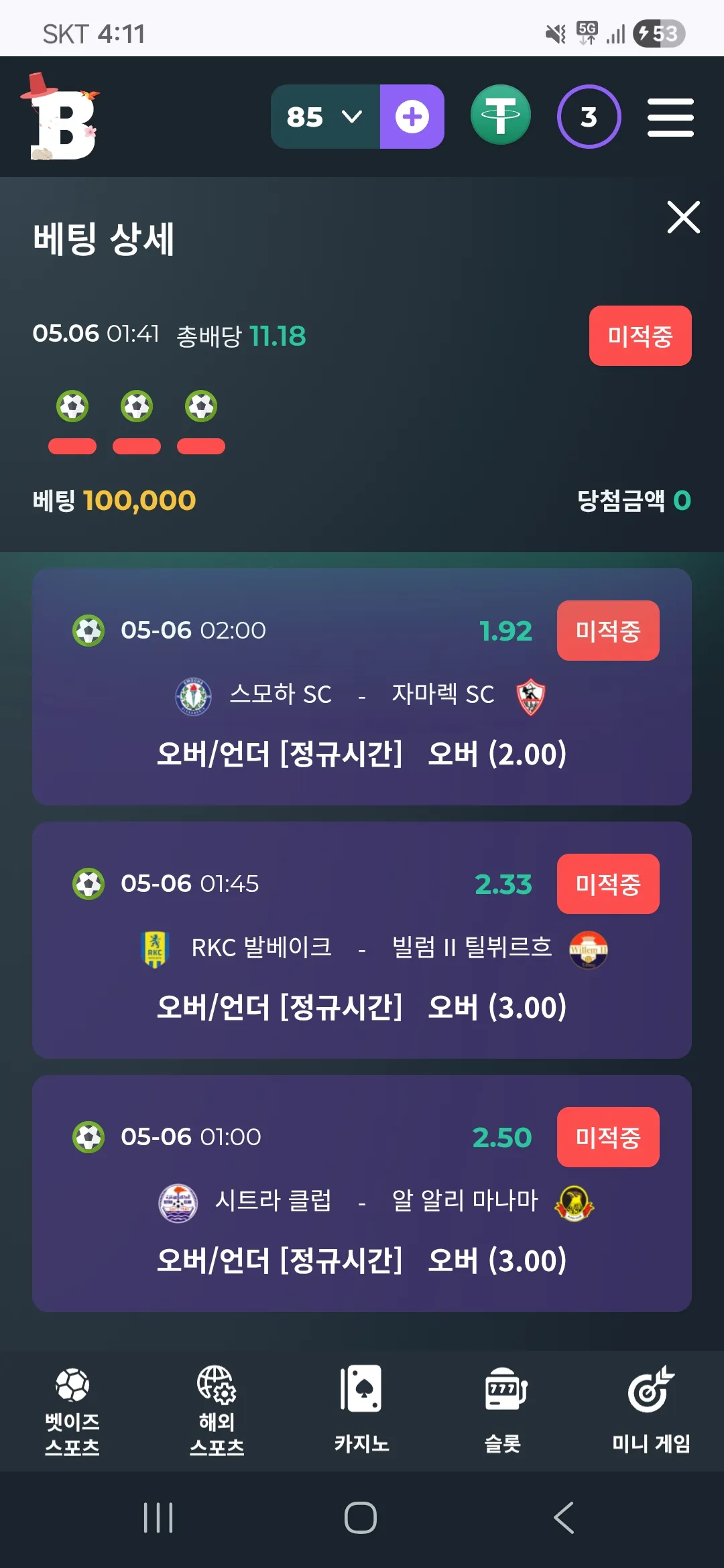
Task: Go to the phone home screen
Action: [x=361, y=1518]
